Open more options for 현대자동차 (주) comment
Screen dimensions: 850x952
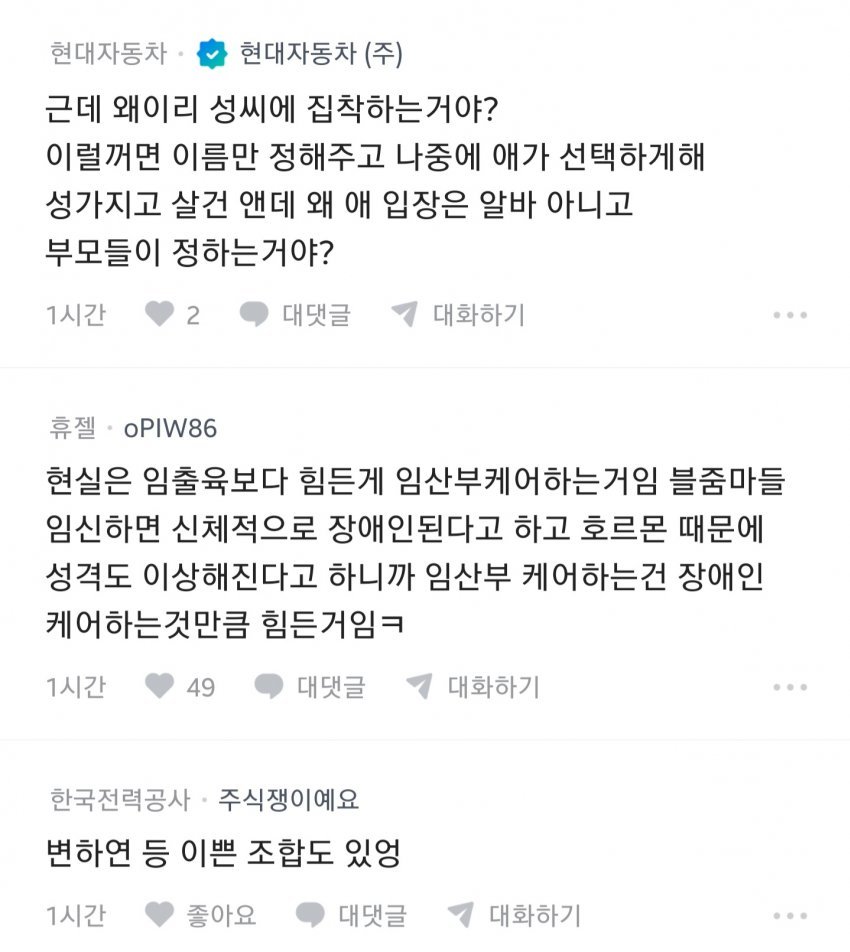790,316
